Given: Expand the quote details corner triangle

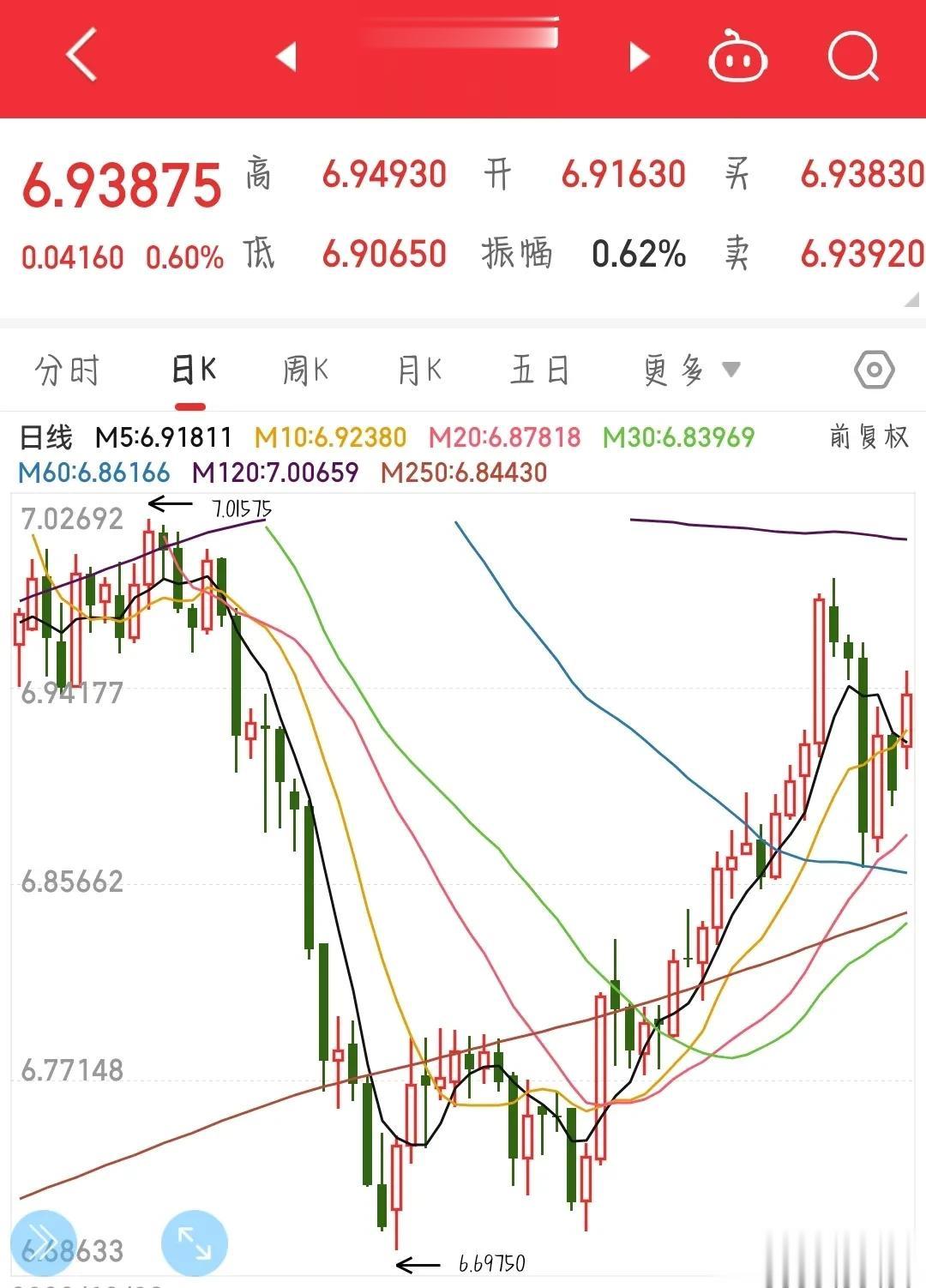Looking at the screenshot, I should [x=912, y=300].
